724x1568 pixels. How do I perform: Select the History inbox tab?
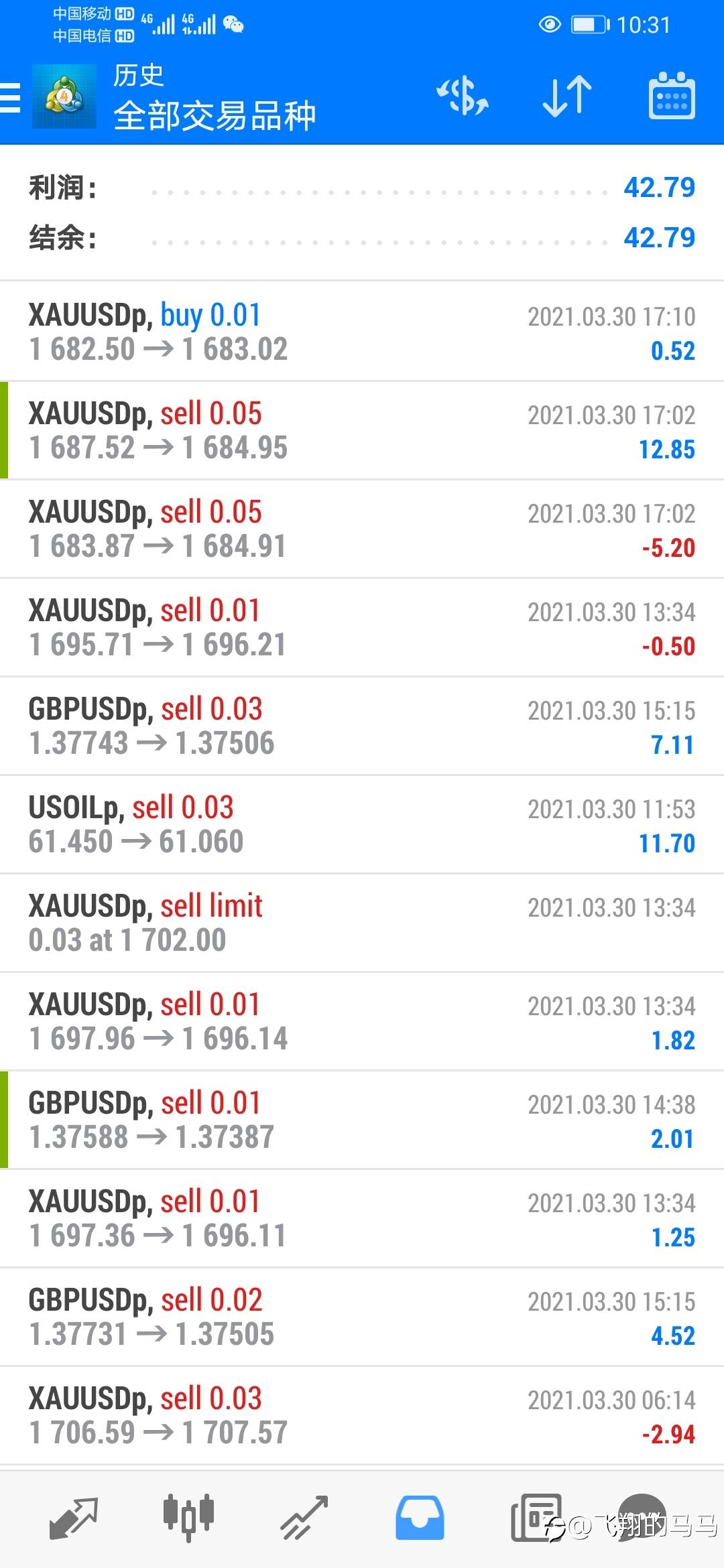[x=420, y=1518]
